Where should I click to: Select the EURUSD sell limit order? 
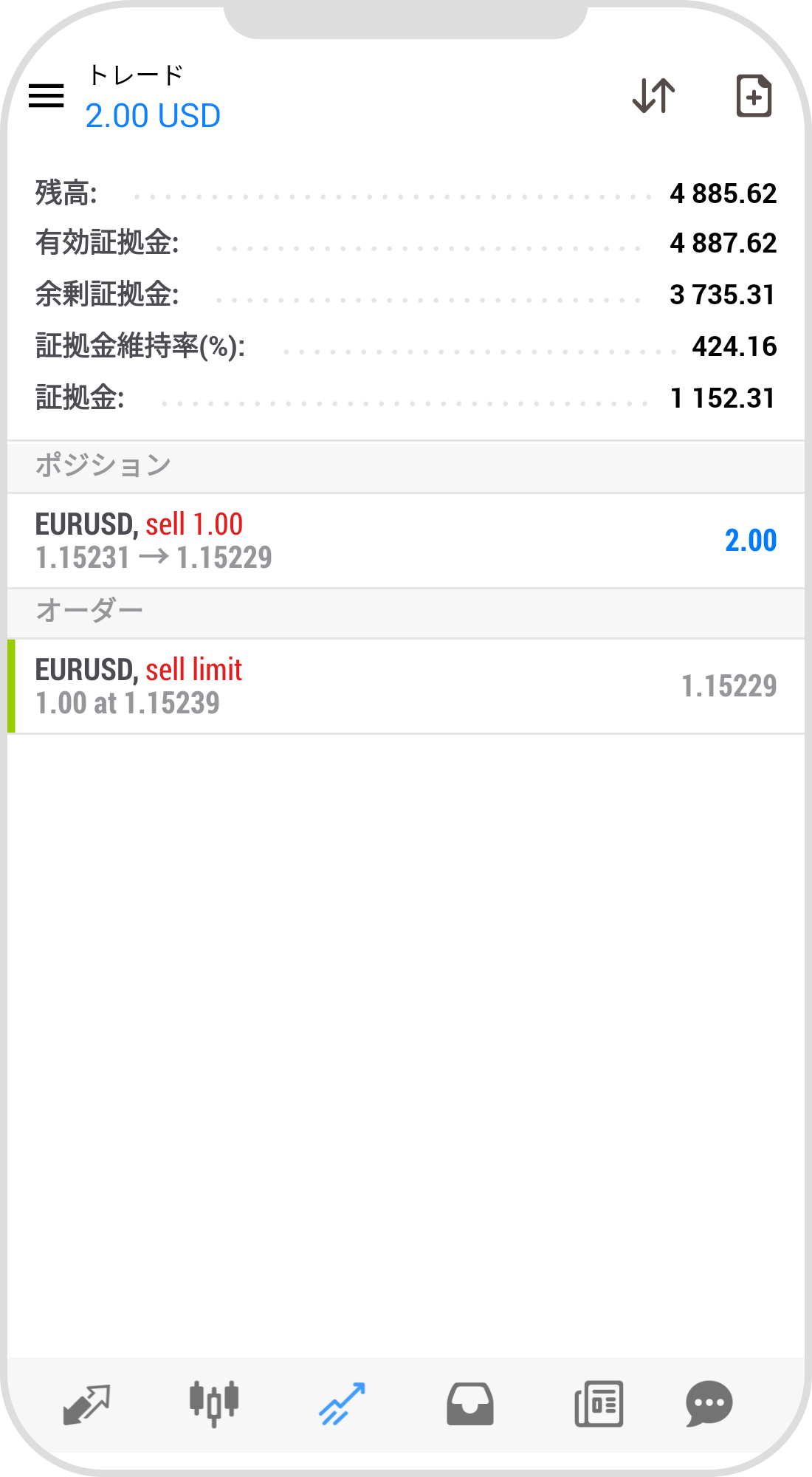pyautogui.click(x=406, y=686)
